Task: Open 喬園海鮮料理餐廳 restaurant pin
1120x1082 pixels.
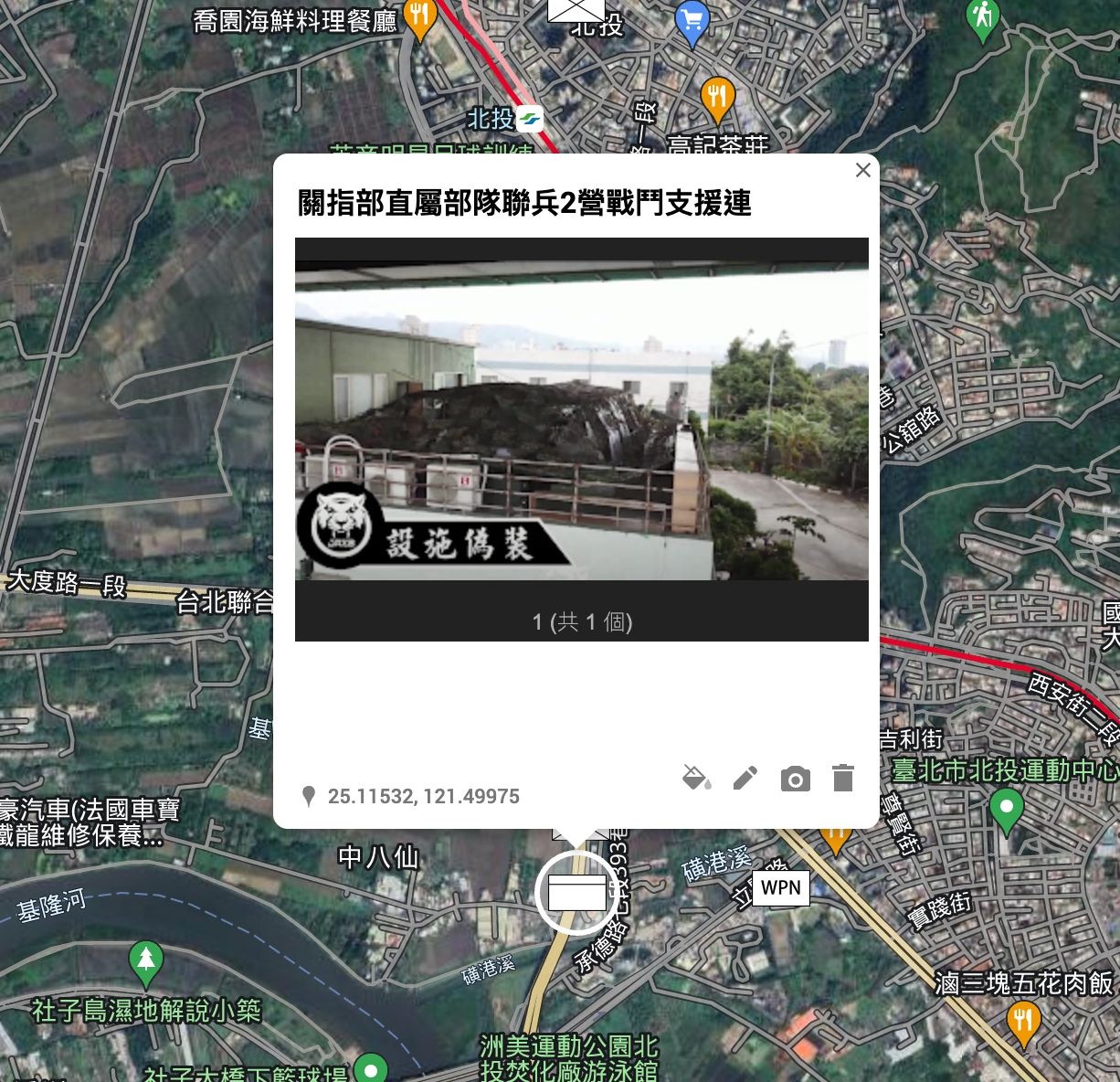Action: tap(419, 18)
